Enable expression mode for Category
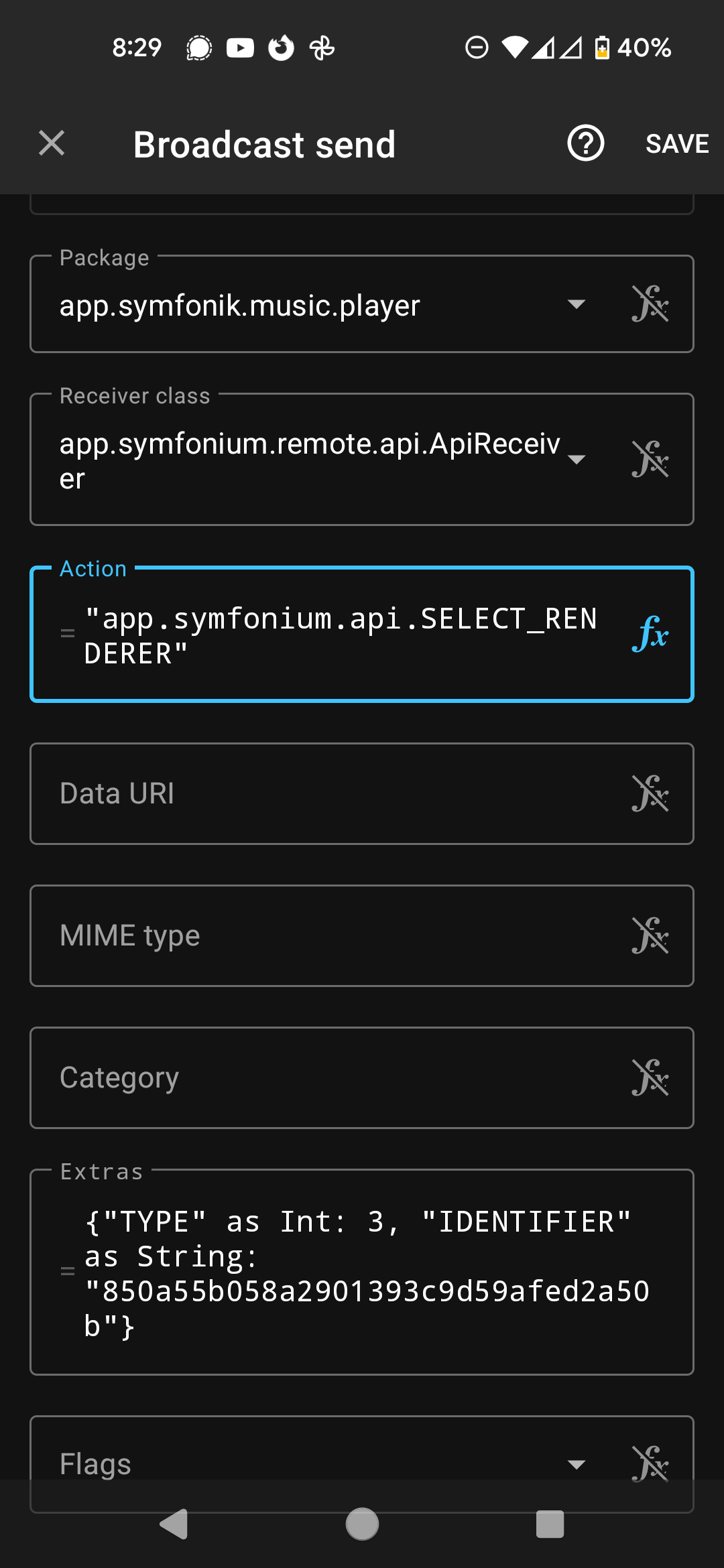 (650, 1077)
